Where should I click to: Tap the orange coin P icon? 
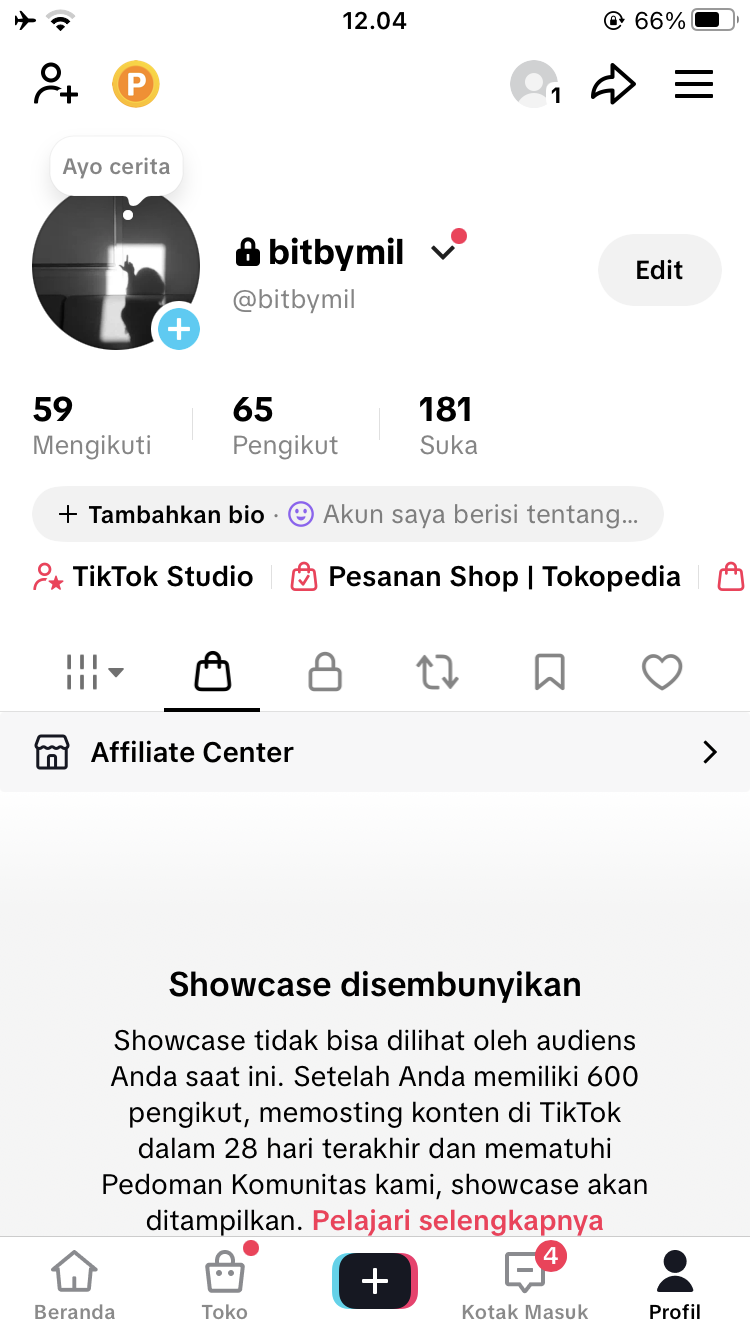136,84
